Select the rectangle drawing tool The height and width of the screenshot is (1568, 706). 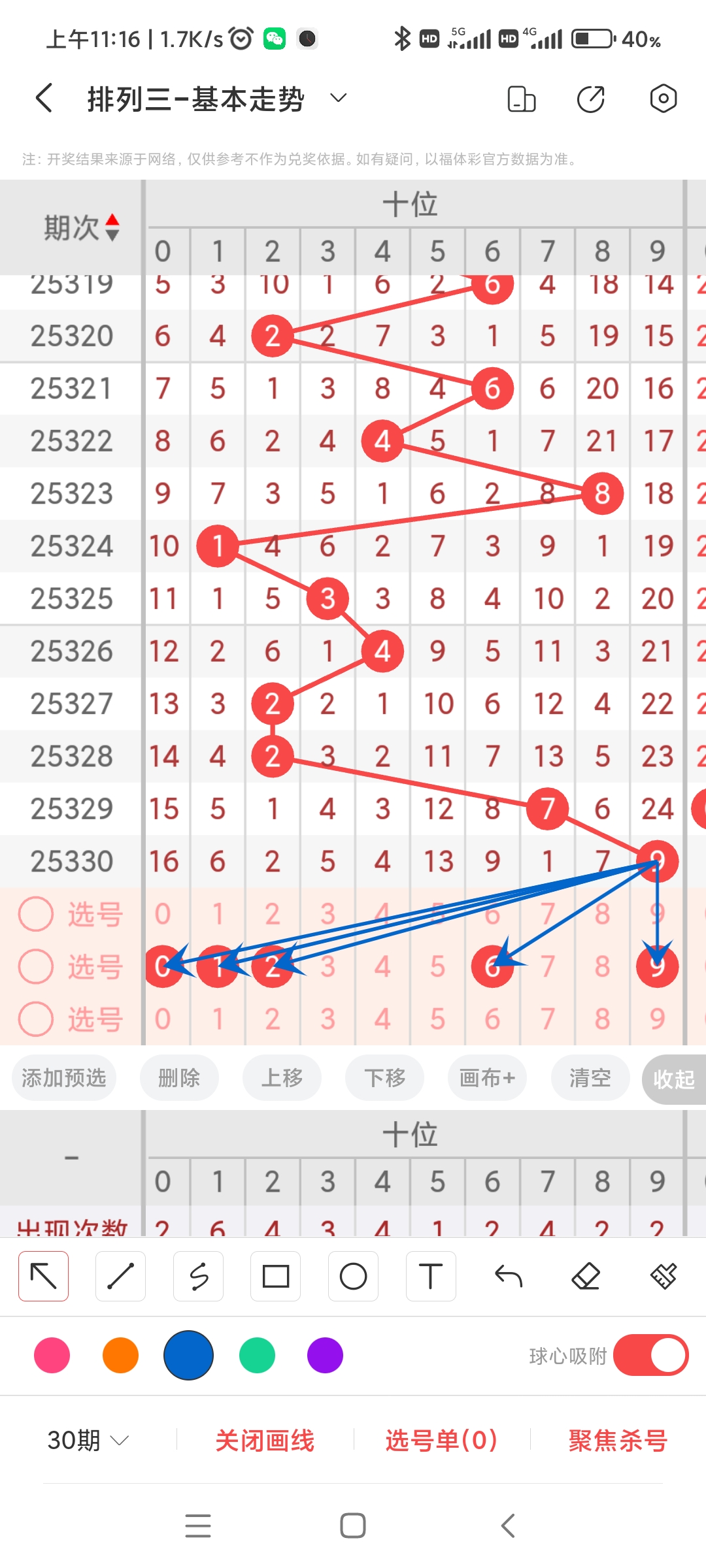[x=276, y=1275]
